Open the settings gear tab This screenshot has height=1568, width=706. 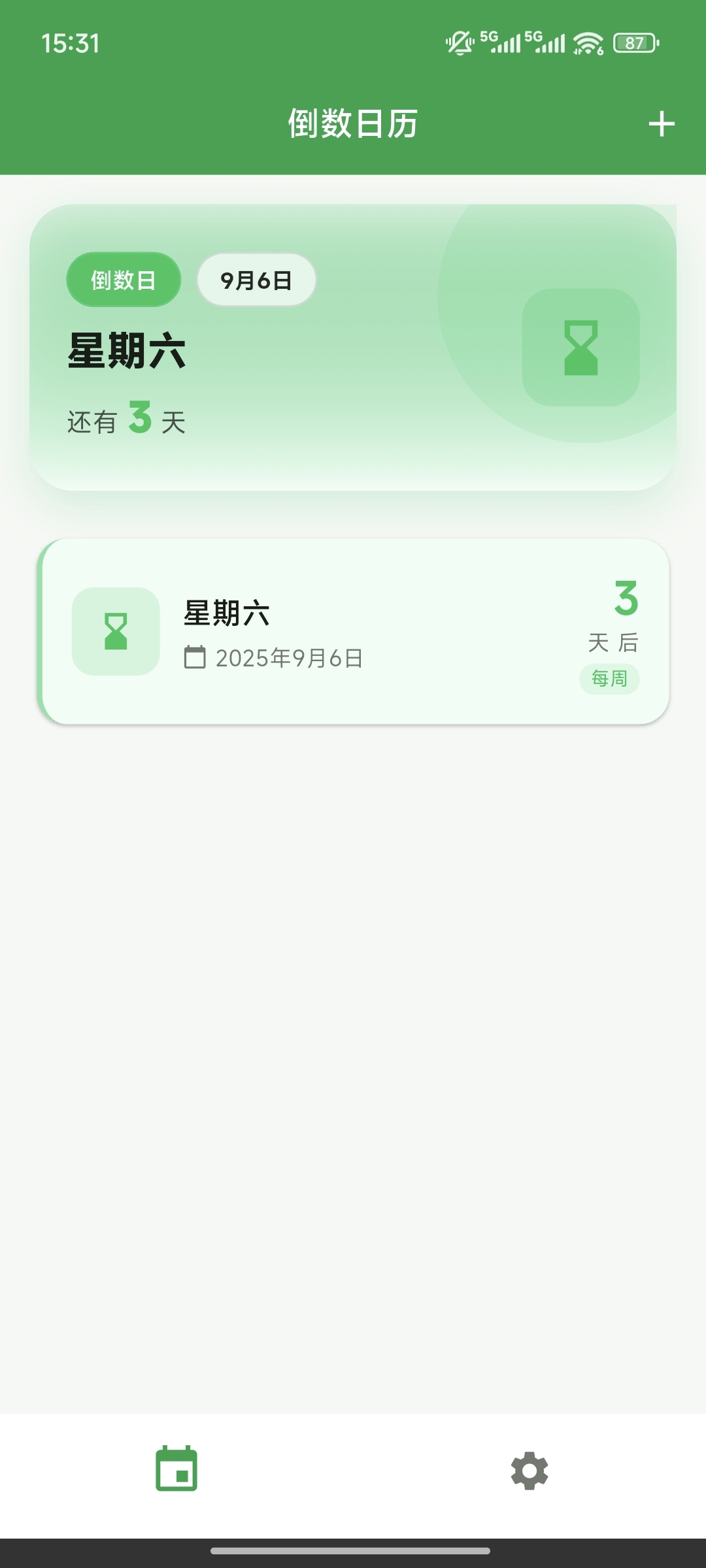point(529,1471)
